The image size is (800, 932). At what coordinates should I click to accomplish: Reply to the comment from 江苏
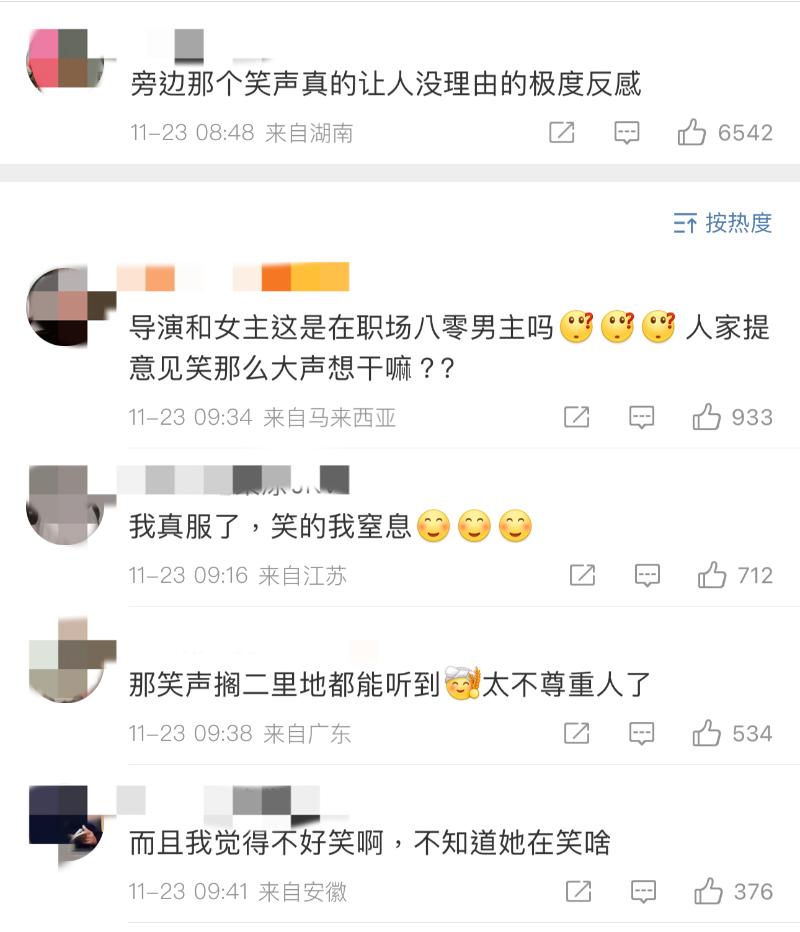647,575
